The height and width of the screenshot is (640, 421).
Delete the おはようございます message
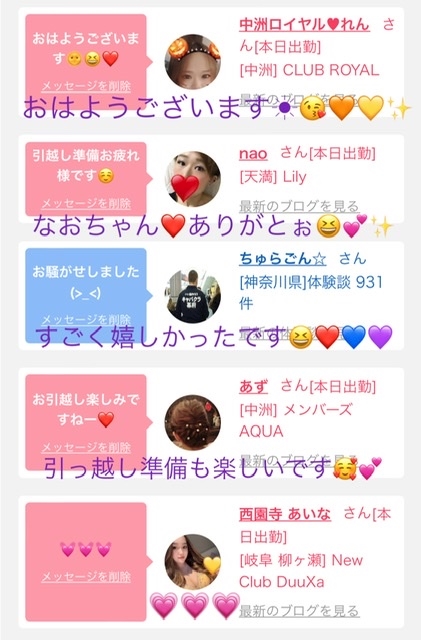(x=86, y=86)
